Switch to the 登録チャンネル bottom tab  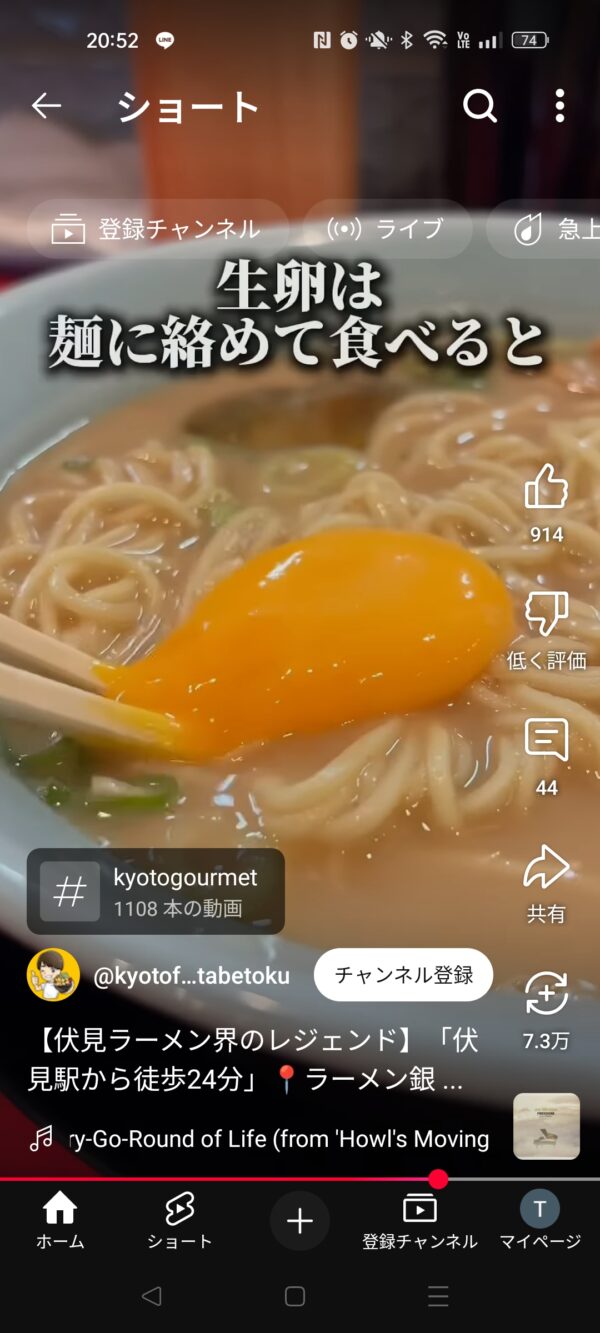click(x=420, y=1221)
